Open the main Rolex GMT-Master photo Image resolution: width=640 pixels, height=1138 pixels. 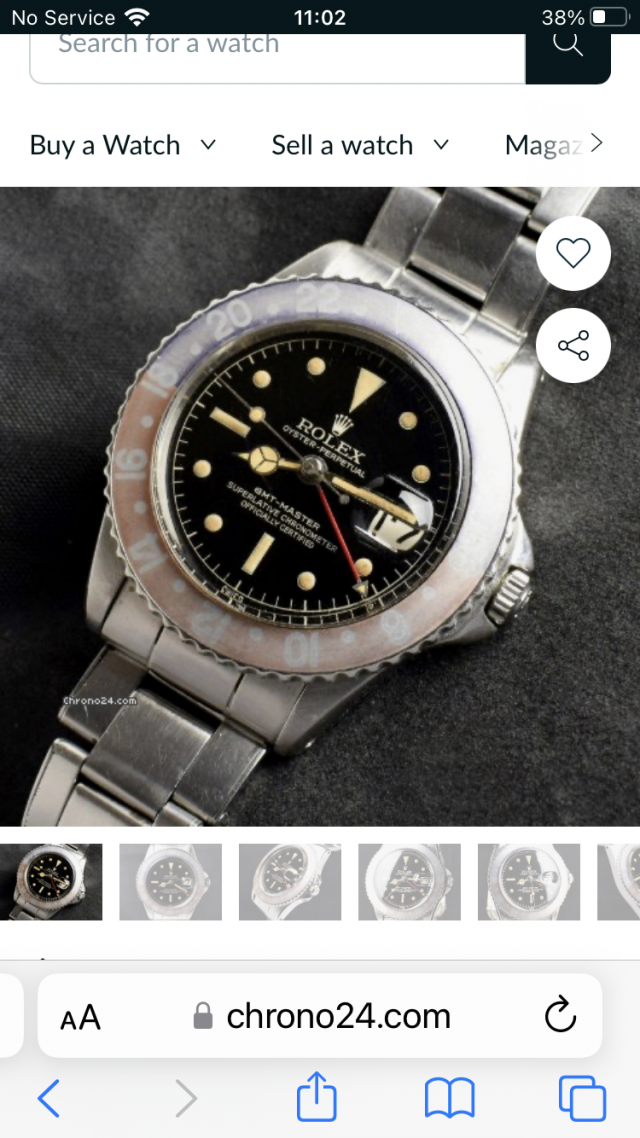[x=300, y=500]
